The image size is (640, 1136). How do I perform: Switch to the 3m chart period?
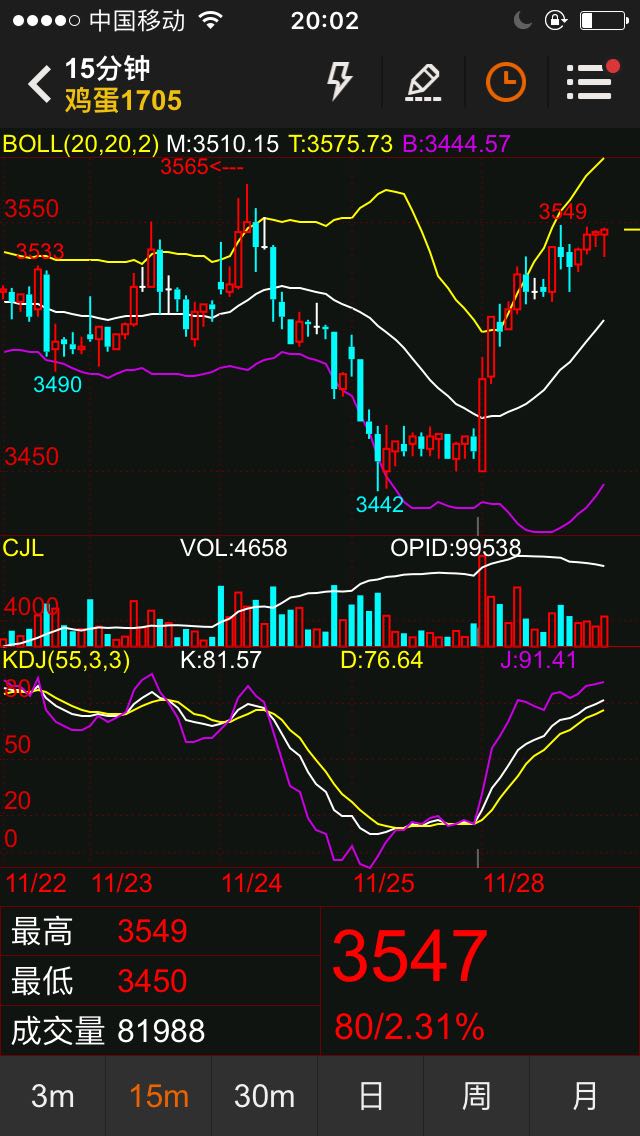pyautogui.click(x=52, y=1095)
